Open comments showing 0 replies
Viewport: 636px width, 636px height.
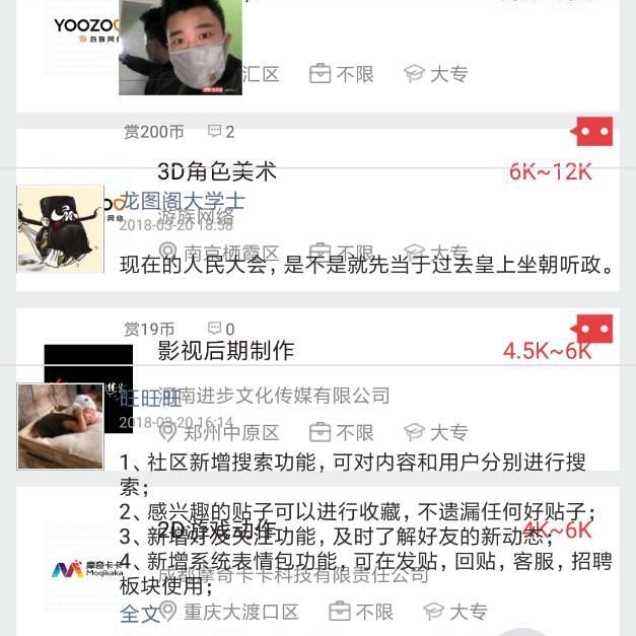[x=221, y=329]
